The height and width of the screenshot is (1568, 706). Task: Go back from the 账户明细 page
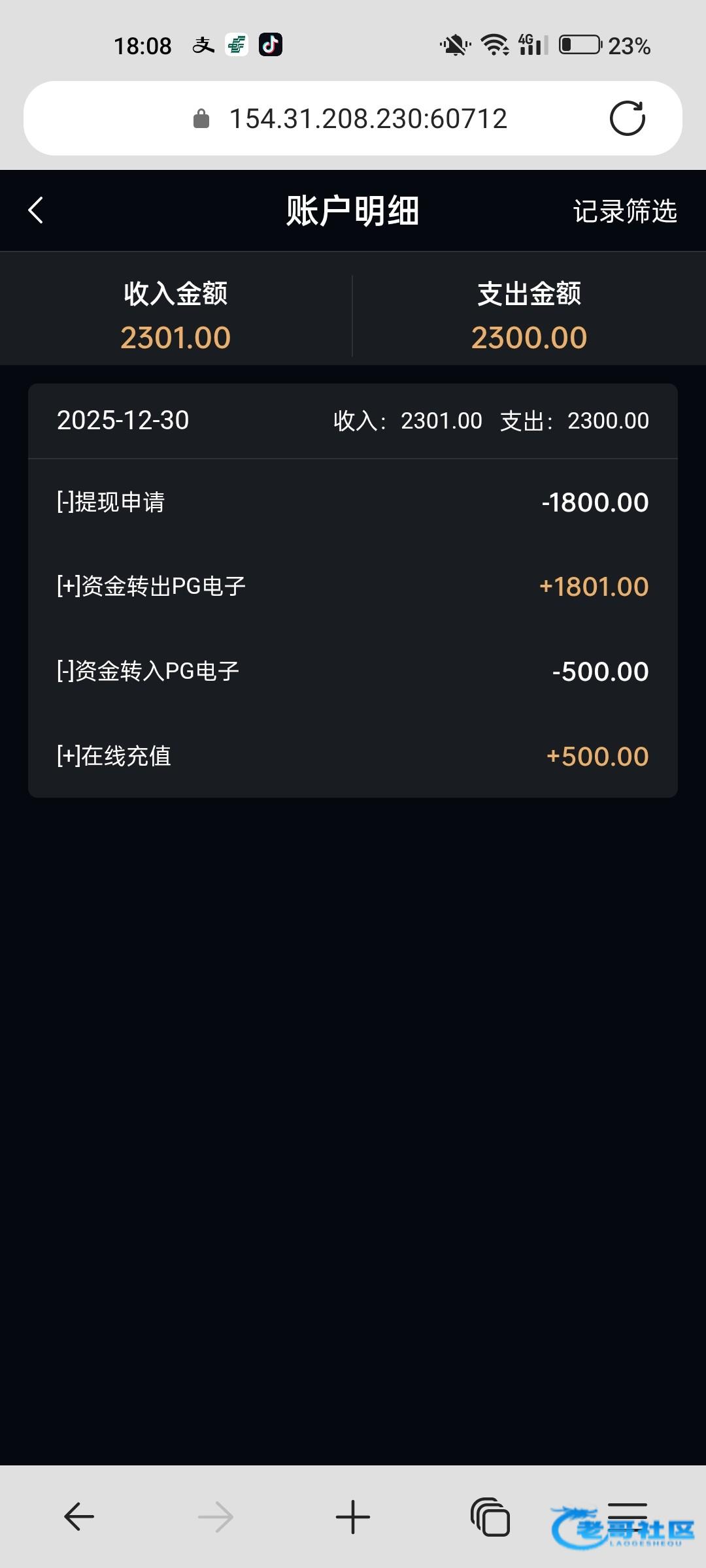coord(37,211)
